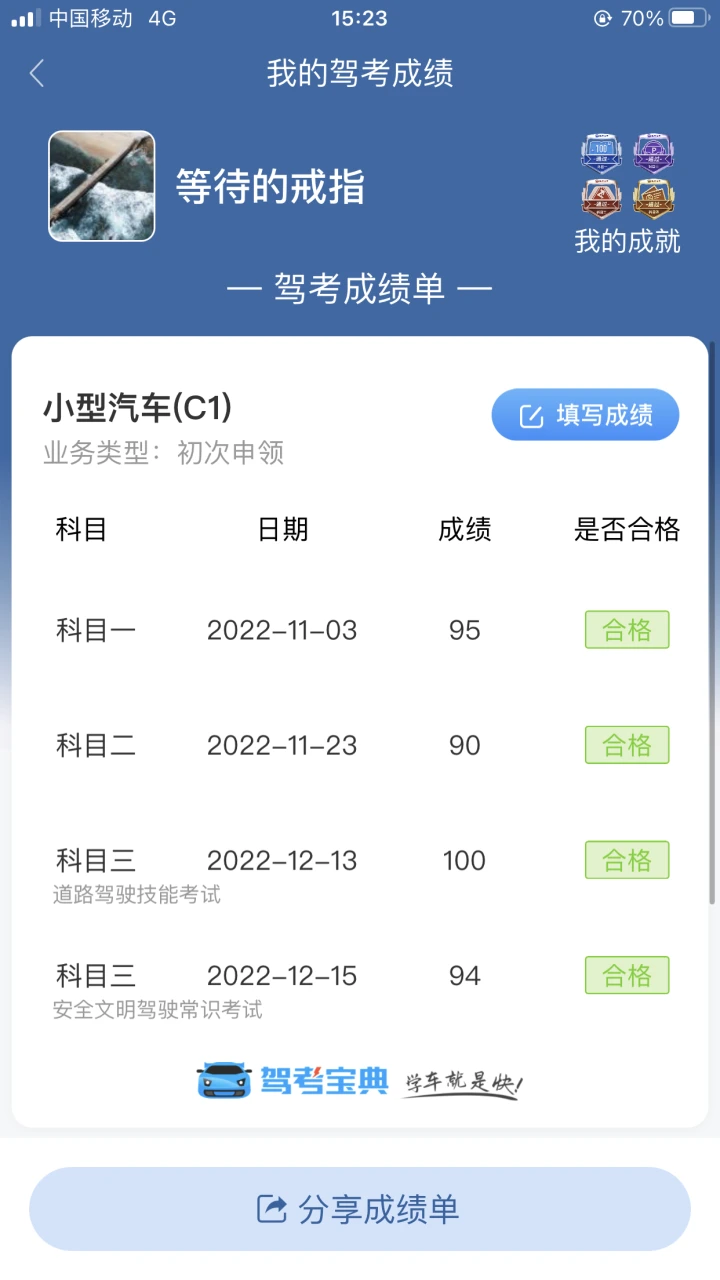The width and height of the screenshot is (720, 1280).
Task: Tap the 填写成绩 button
Action: [585, 415]
